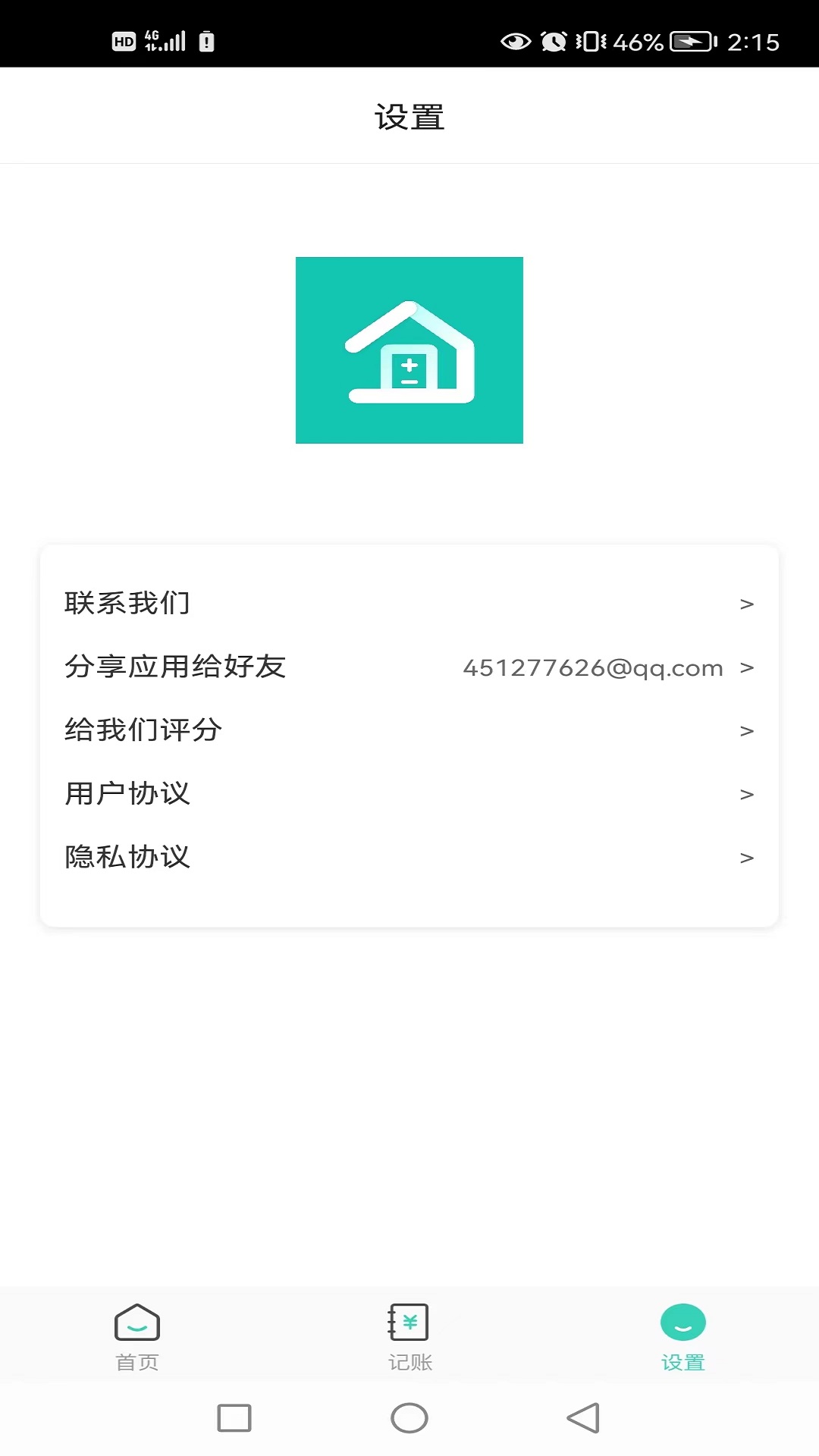Open the 联系我们 row
The height and width of the screenshot is (1456, 819).
coord(409,604)
